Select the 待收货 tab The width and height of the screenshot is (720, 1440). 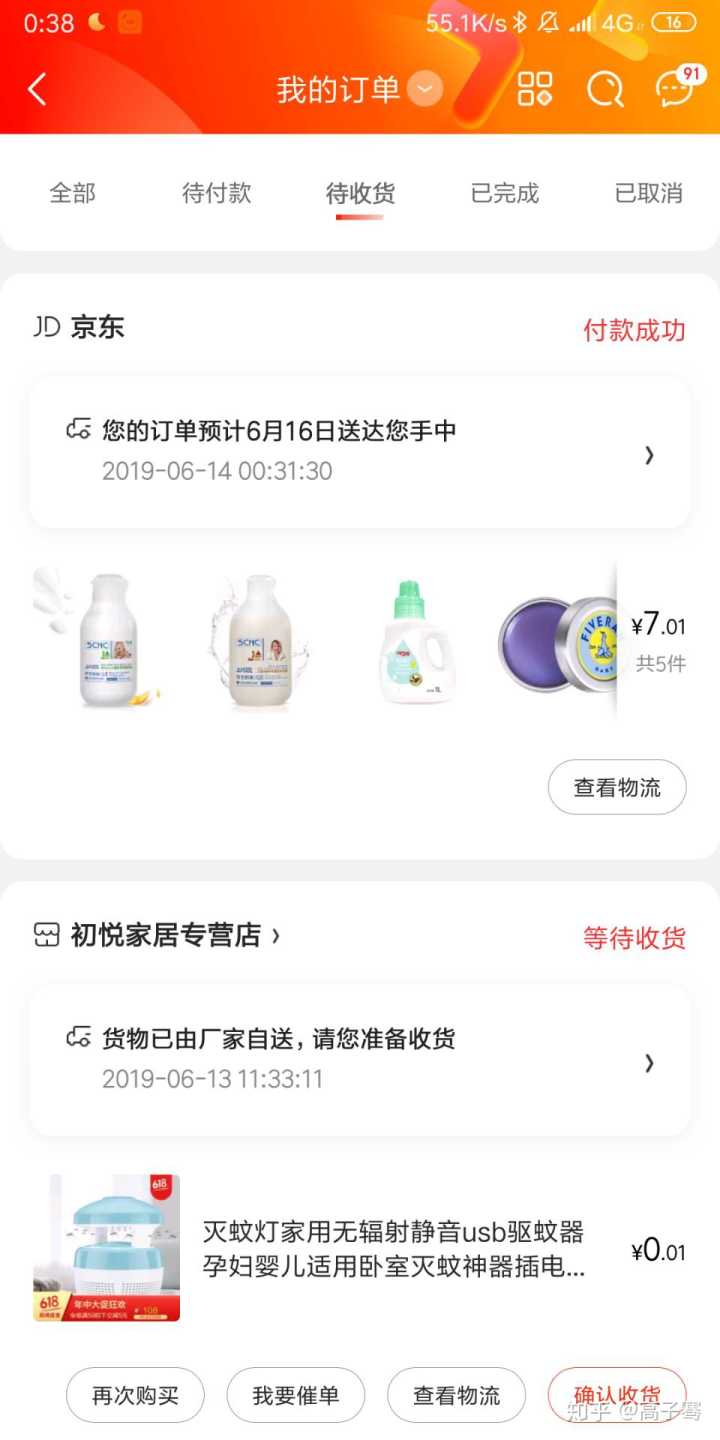pos(360,193)
